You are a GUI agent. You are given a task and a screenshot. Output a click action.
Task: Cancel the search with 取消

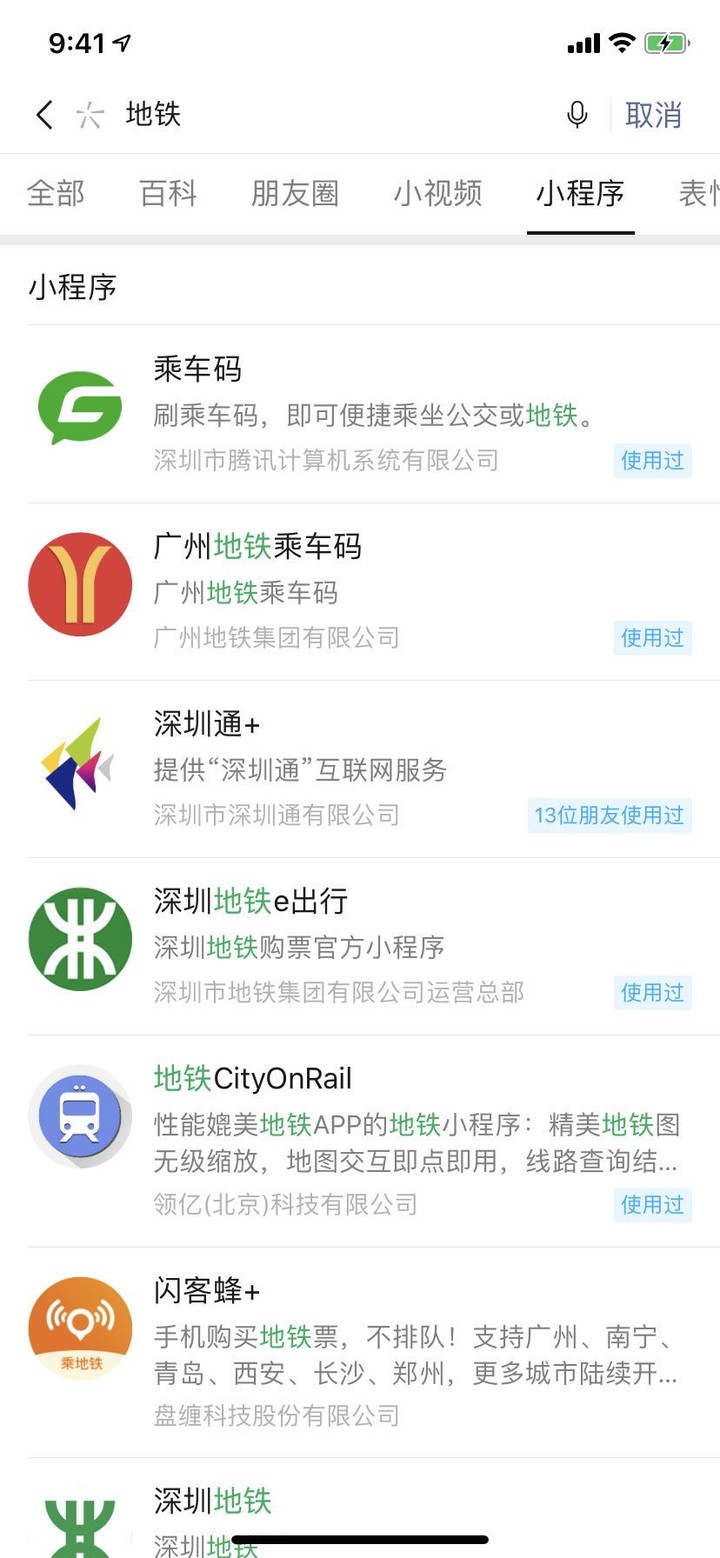click(653, 115)
